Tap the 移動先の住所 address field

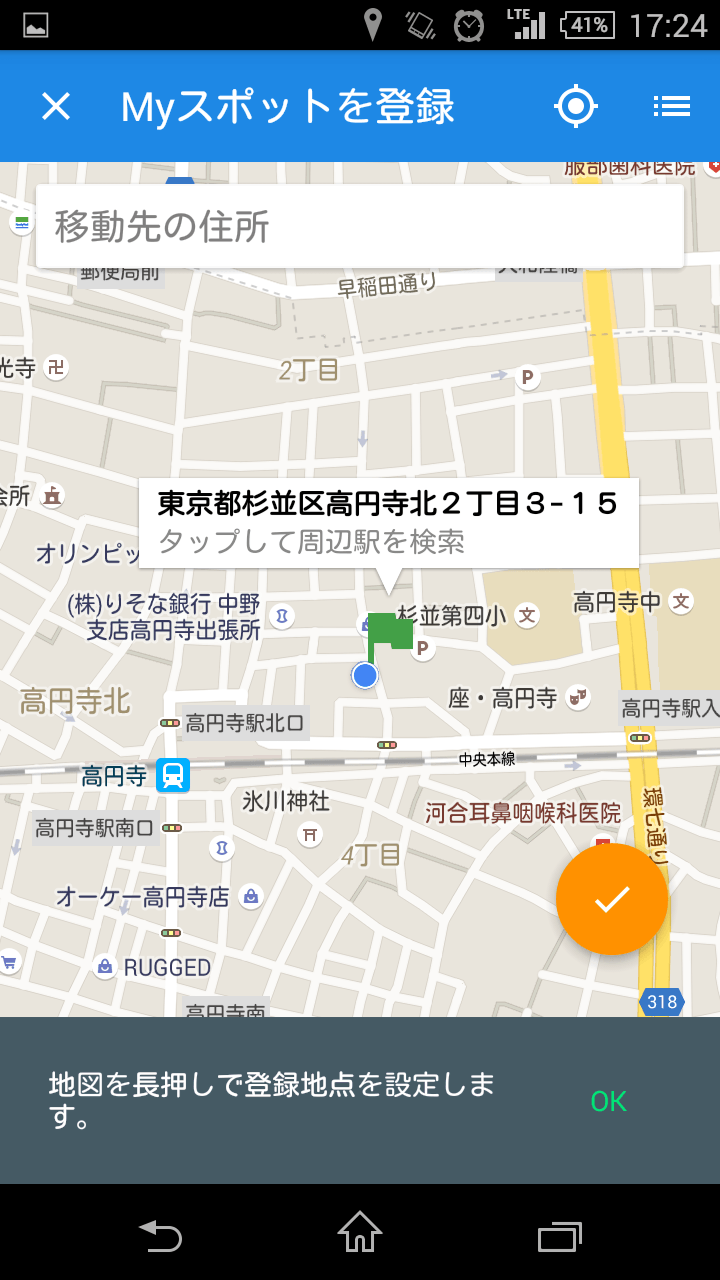click(x=360, y=227)
